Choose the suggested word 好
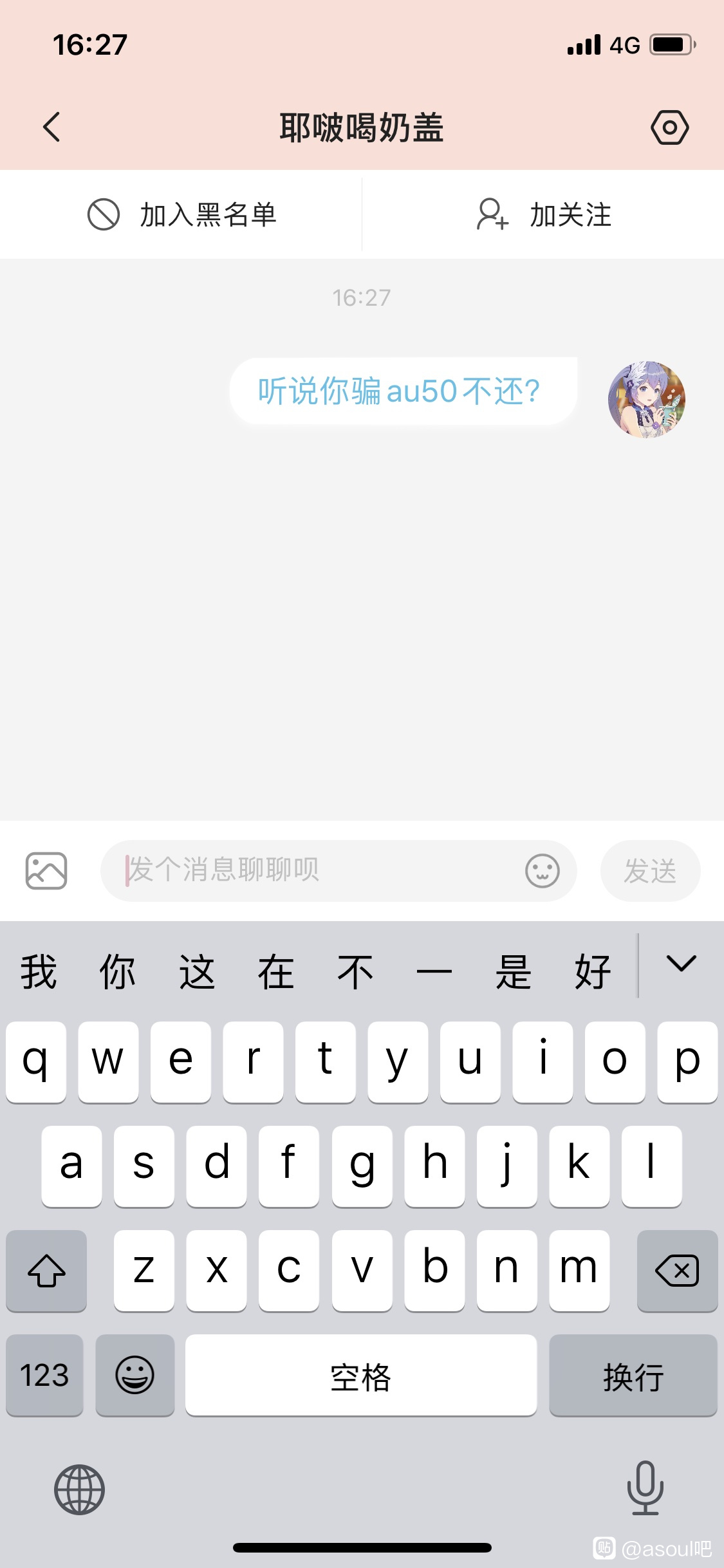724x1568 pixels. (592, 971)
